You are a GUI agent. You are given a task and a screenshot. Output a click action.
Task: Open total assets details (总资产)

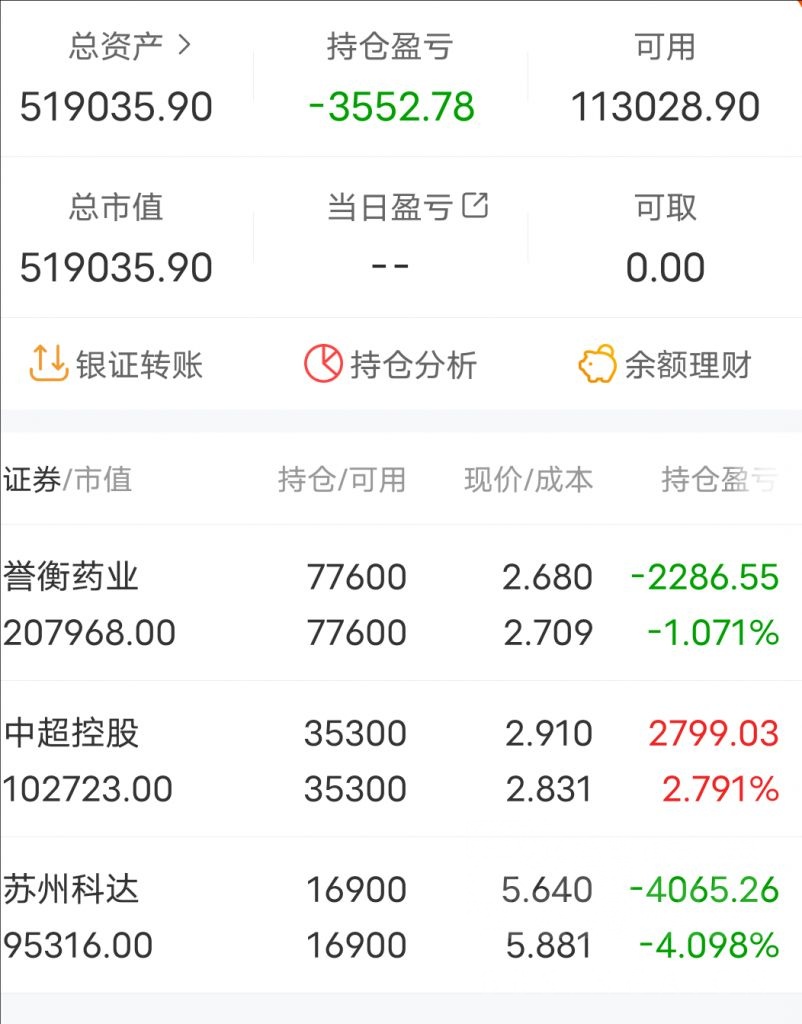129,47
